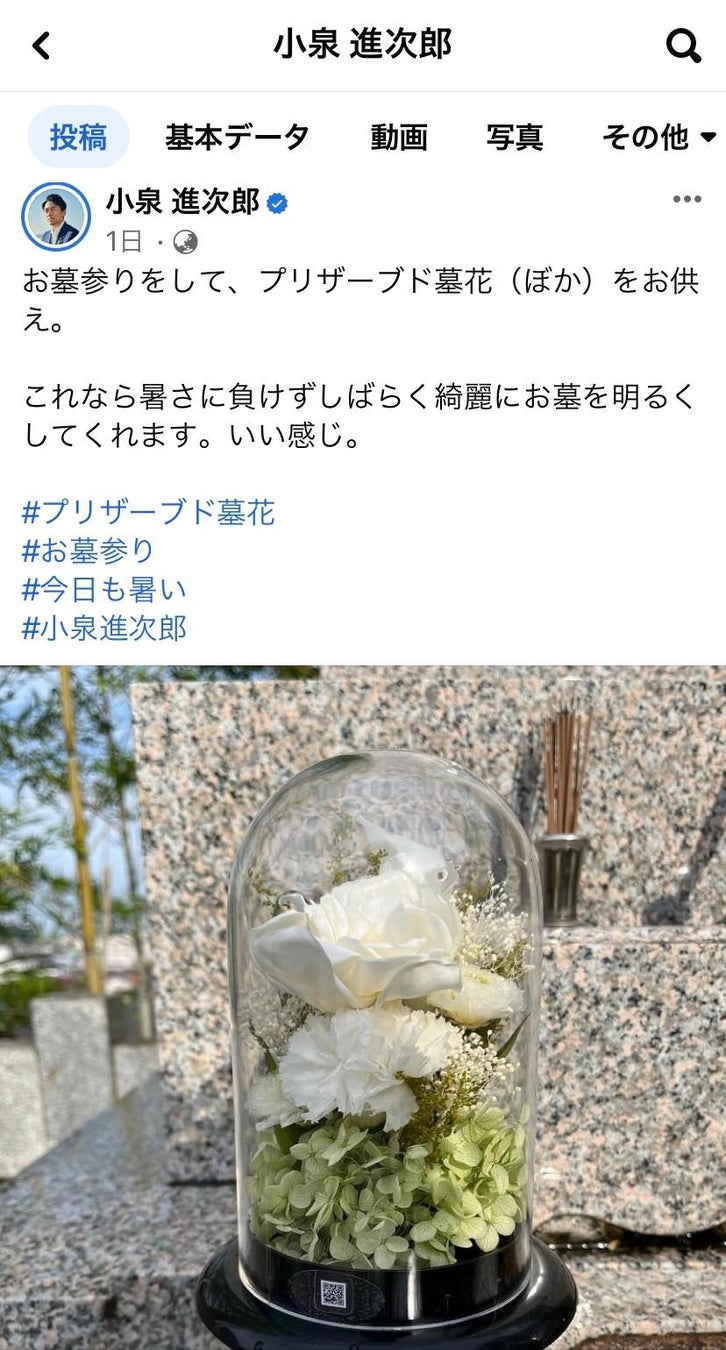Open the 動画 tab

(x=398, y=137)
